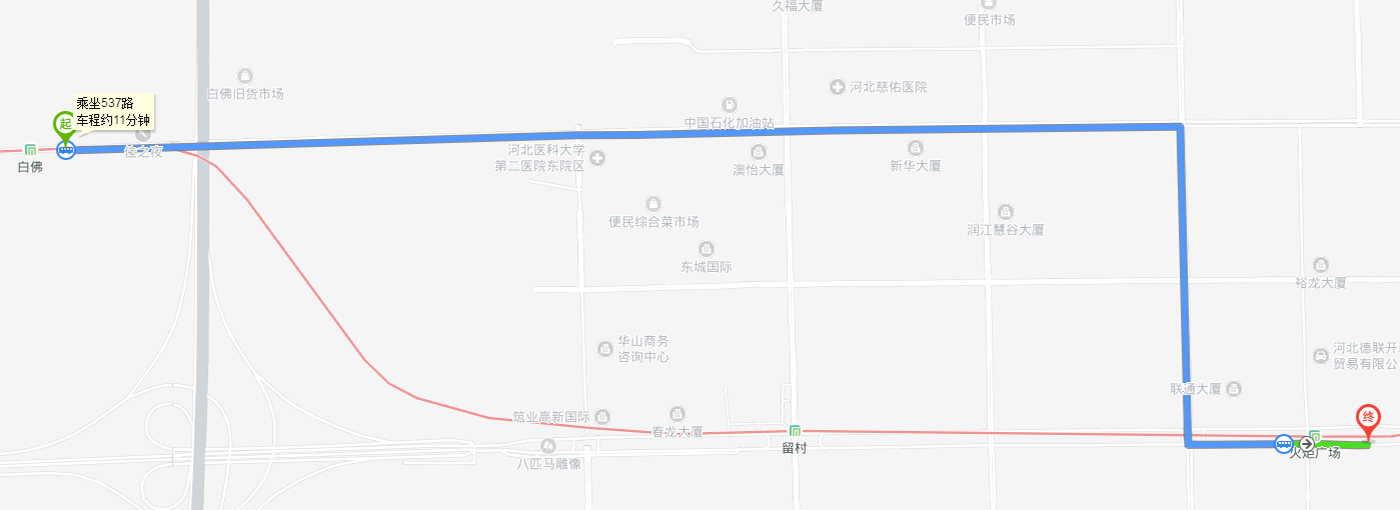Screen dimensions: 1400x510
Task: Select the 中国石化加油站 map point
Action: pyautogui.click(x=730, y=105)
